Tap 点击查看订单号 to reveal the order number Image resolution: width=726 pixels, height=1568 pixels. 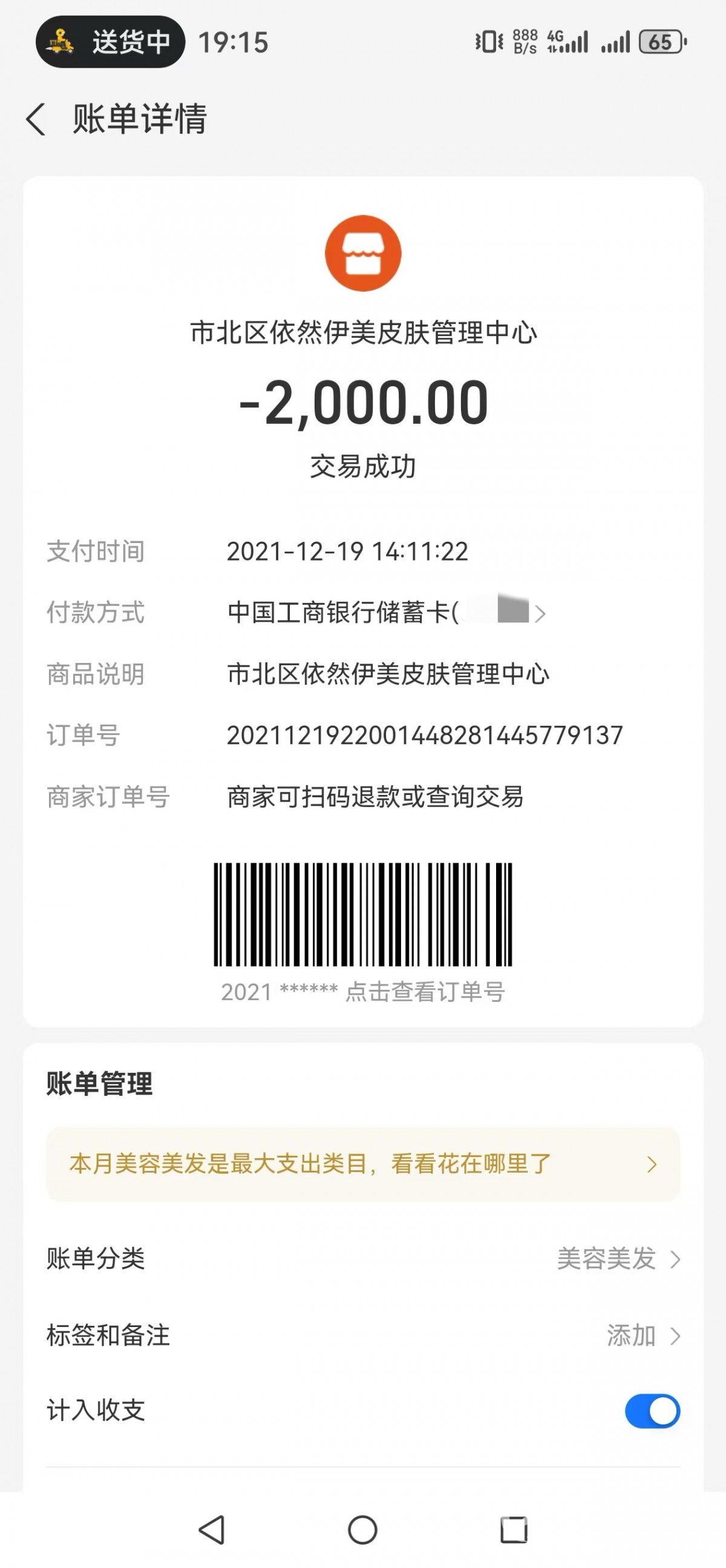click(x=425, y=992)
